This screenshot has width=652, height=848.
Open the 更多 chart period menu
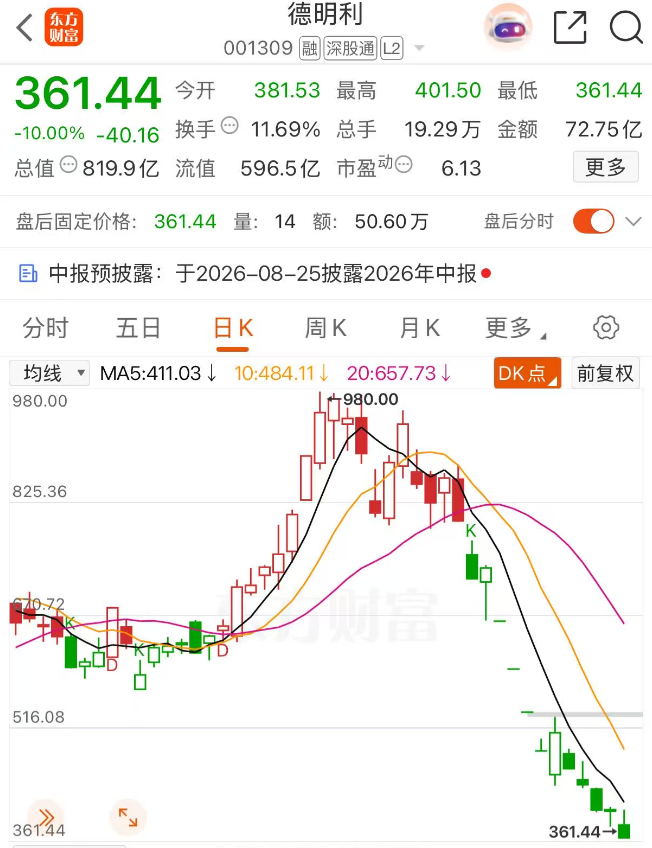pyautogui.click(x=515, y=328)
